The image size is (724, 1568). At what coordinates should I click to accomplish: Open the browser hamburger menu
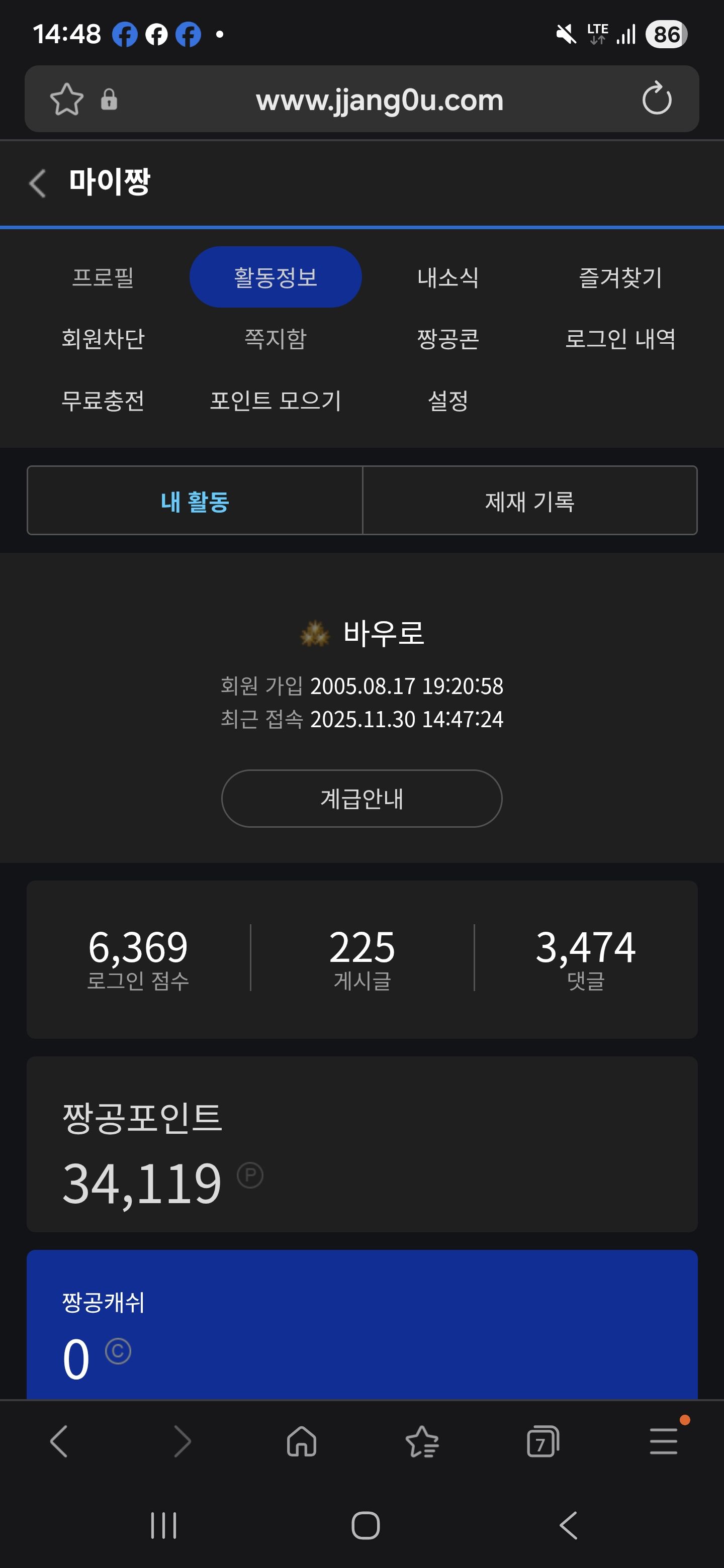[x=663, y=1441]
